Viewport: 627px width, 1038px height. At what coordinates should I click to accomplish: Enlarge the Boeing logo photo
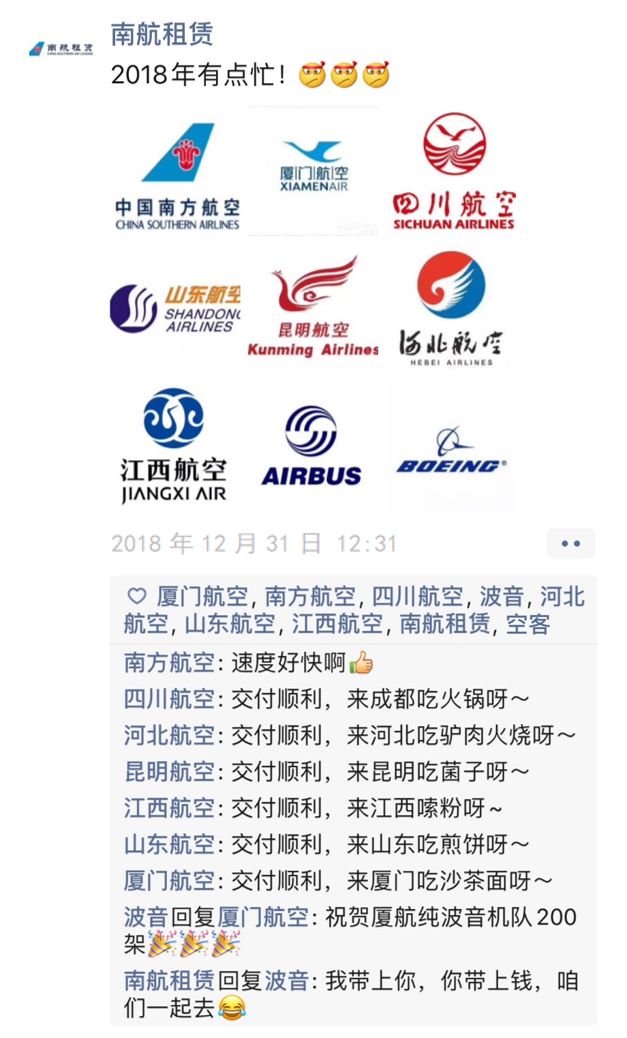tap(452, 446)
